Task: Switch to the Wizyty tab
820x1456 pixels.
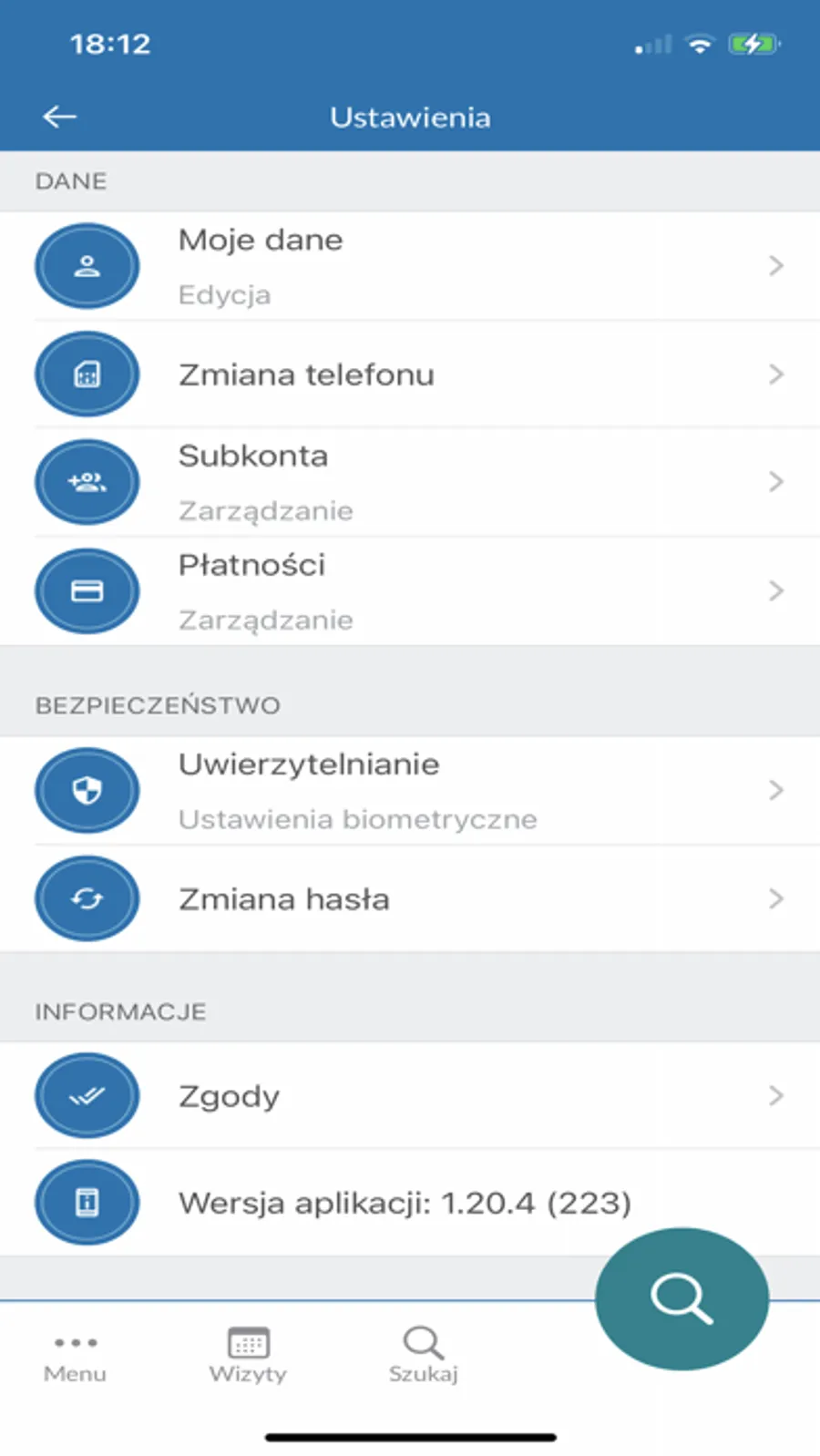Action: coord(248,1355)
